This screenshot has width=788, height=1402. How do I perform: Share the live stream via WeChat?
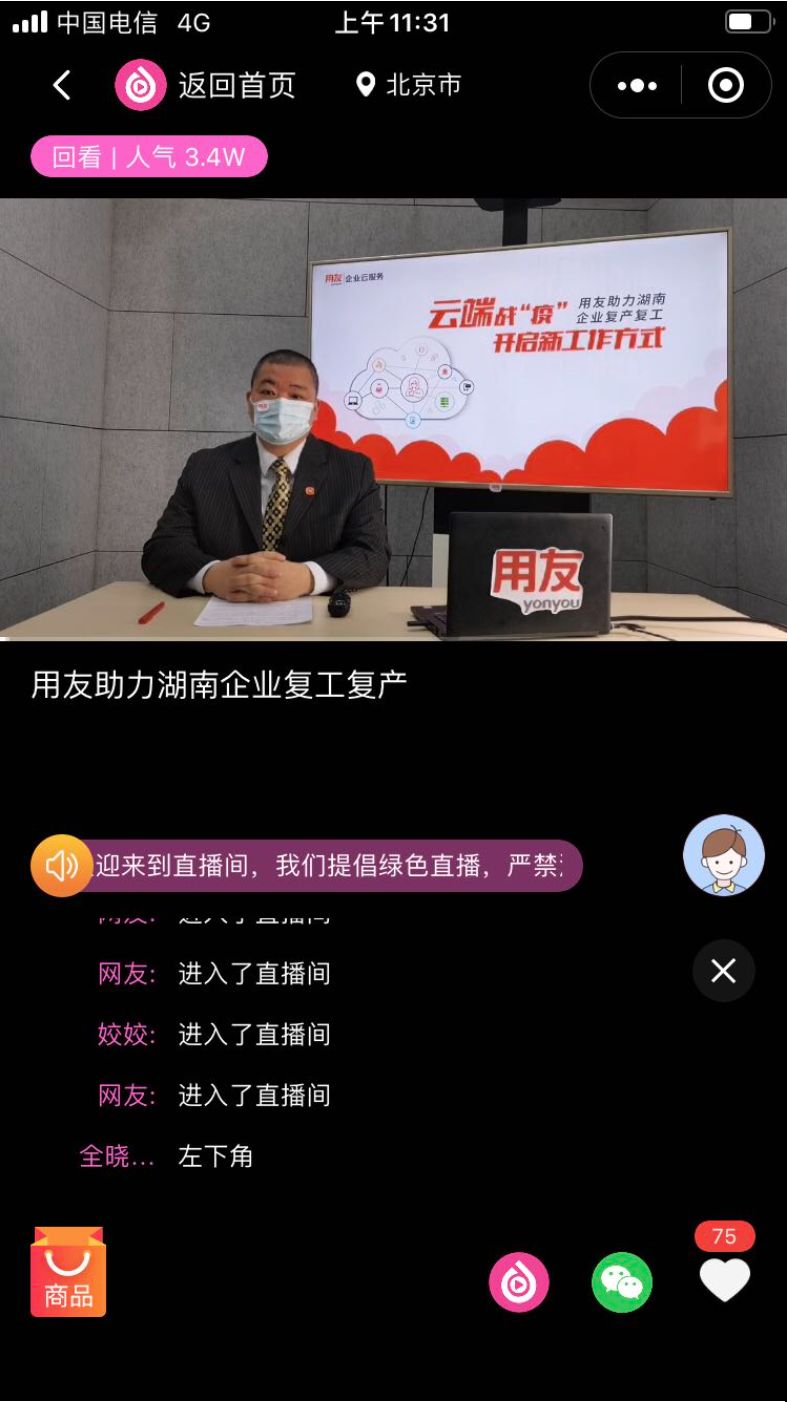click(x=622, y=1282)
